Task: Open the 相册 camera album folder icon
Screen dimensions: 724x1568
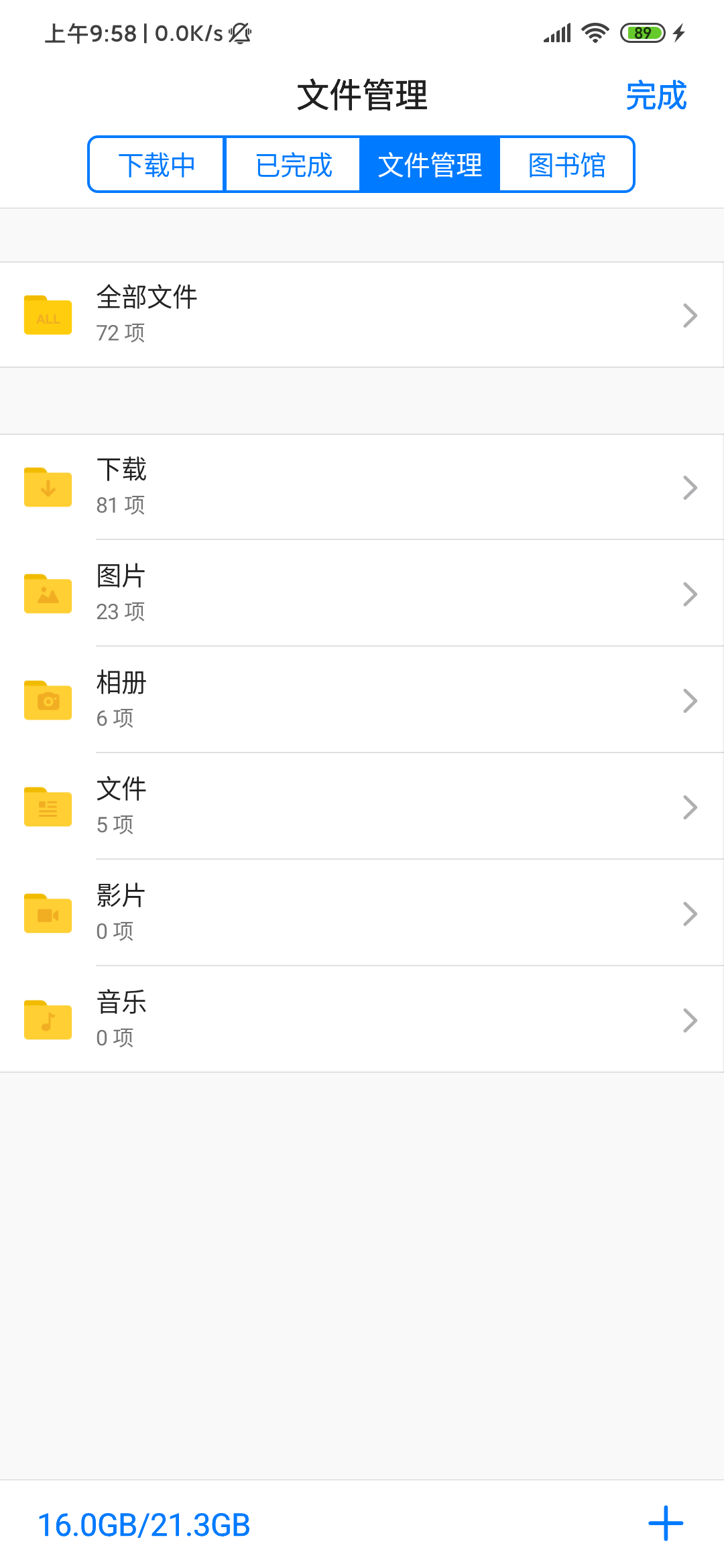Action: 47,700
